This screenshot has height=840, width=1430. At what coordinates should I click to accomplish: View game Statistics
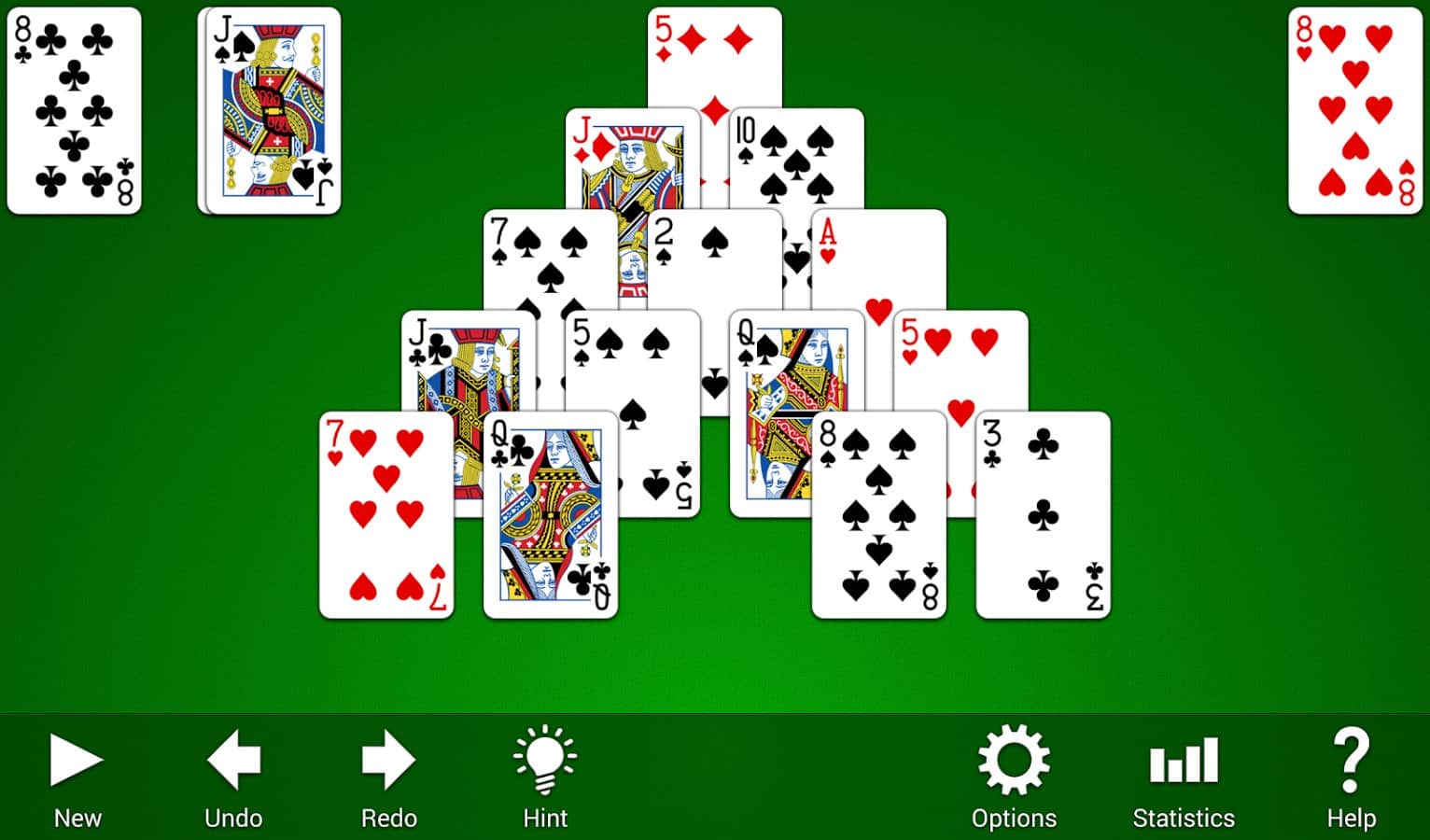(x=1184, y=779)
